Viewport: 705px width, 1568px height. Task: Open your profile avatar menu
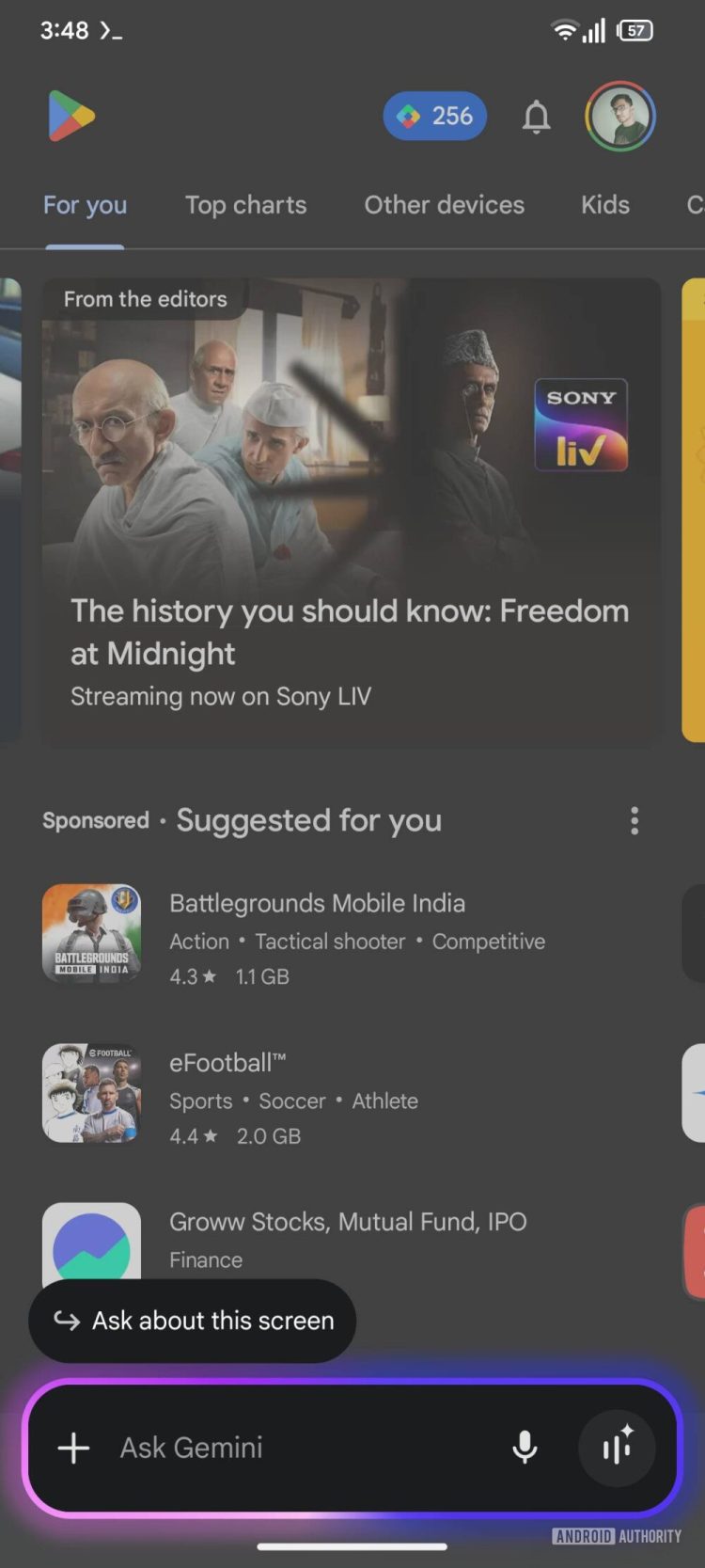619,117
